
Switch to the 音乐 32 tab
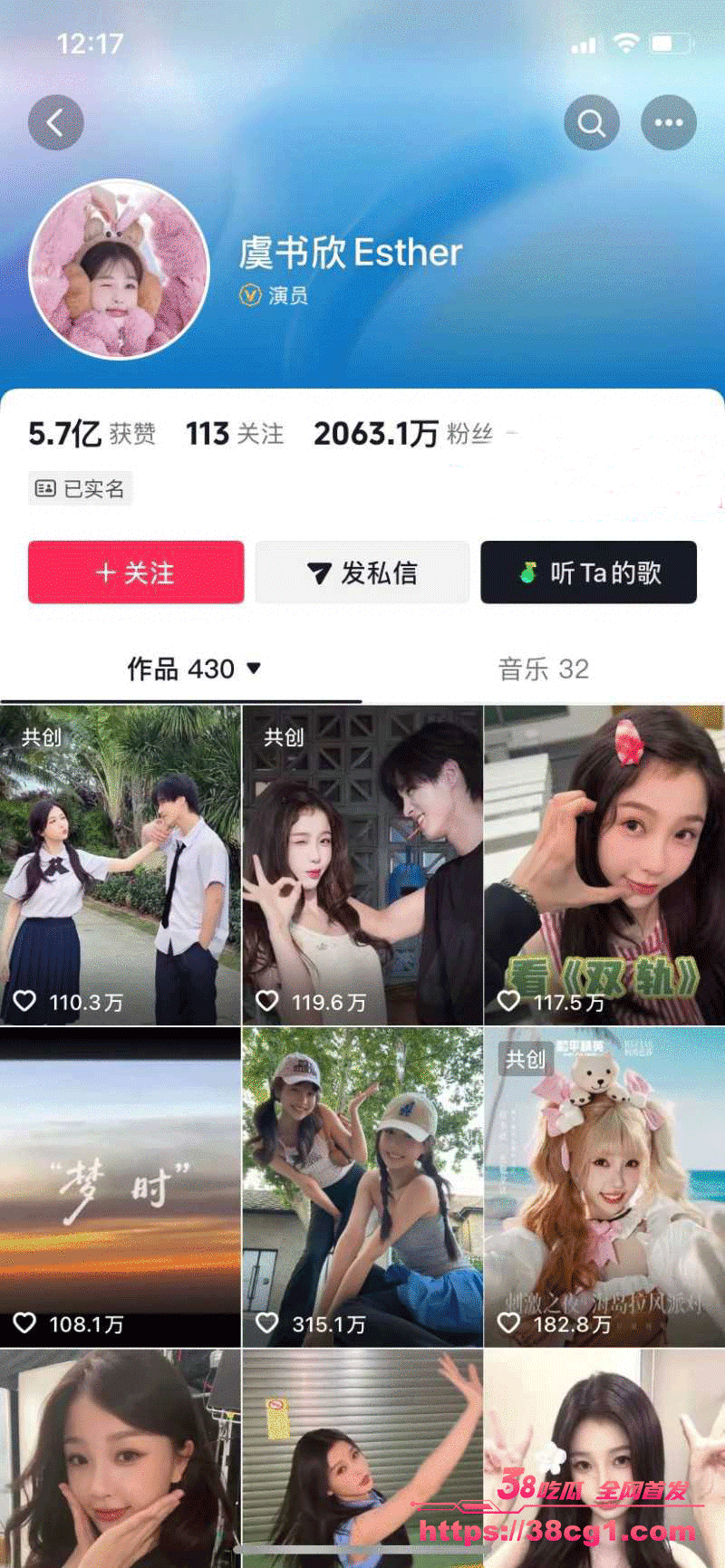[x=543, y=669]
